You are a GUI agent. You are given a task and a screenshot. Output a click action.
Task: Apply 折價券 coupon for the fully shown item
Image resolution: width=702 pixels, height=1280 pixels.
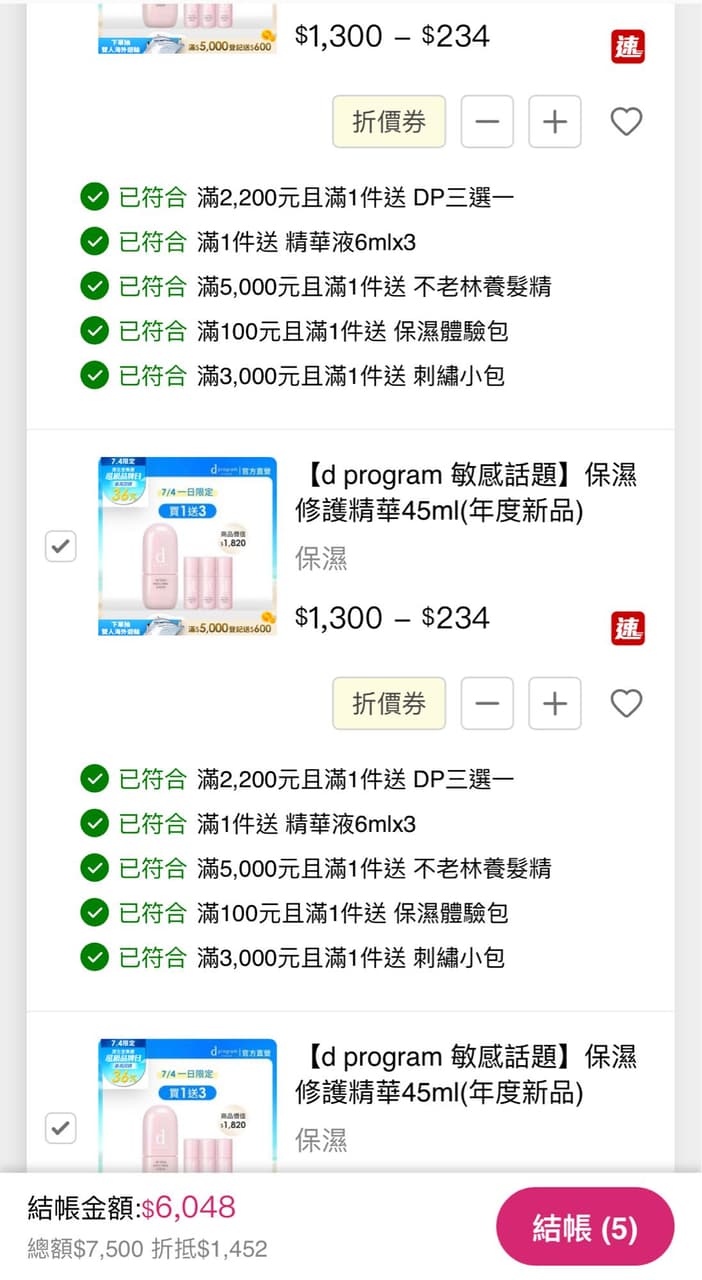pos(389,704)
